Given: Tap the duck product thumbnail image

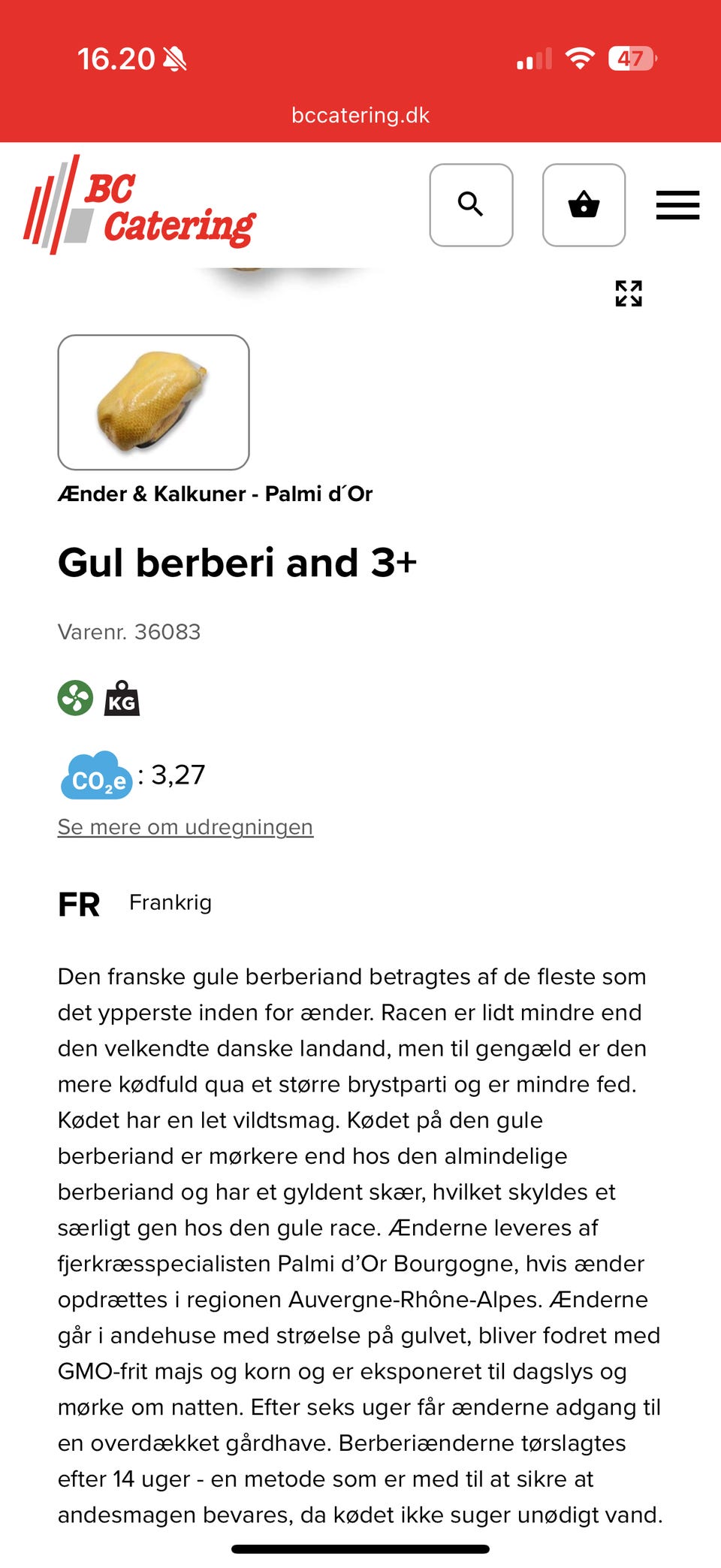Looking at the screenshot, I should (152, 403).
